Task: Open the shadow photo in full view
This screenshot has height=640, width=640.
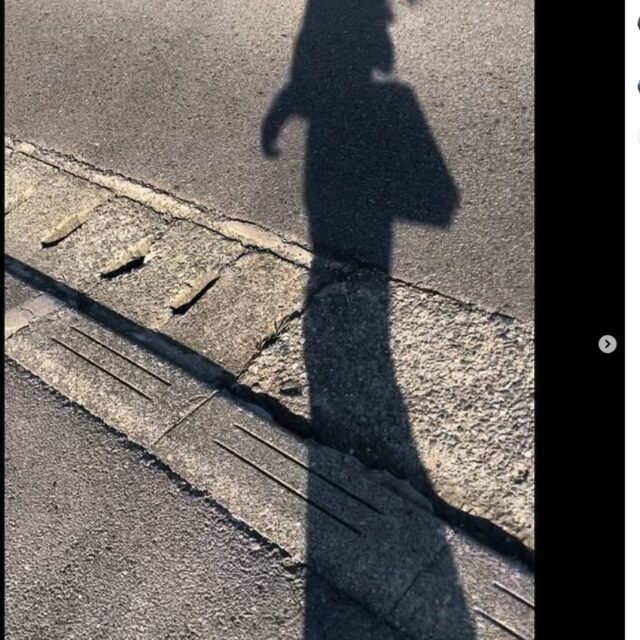Action: [270, 320]
